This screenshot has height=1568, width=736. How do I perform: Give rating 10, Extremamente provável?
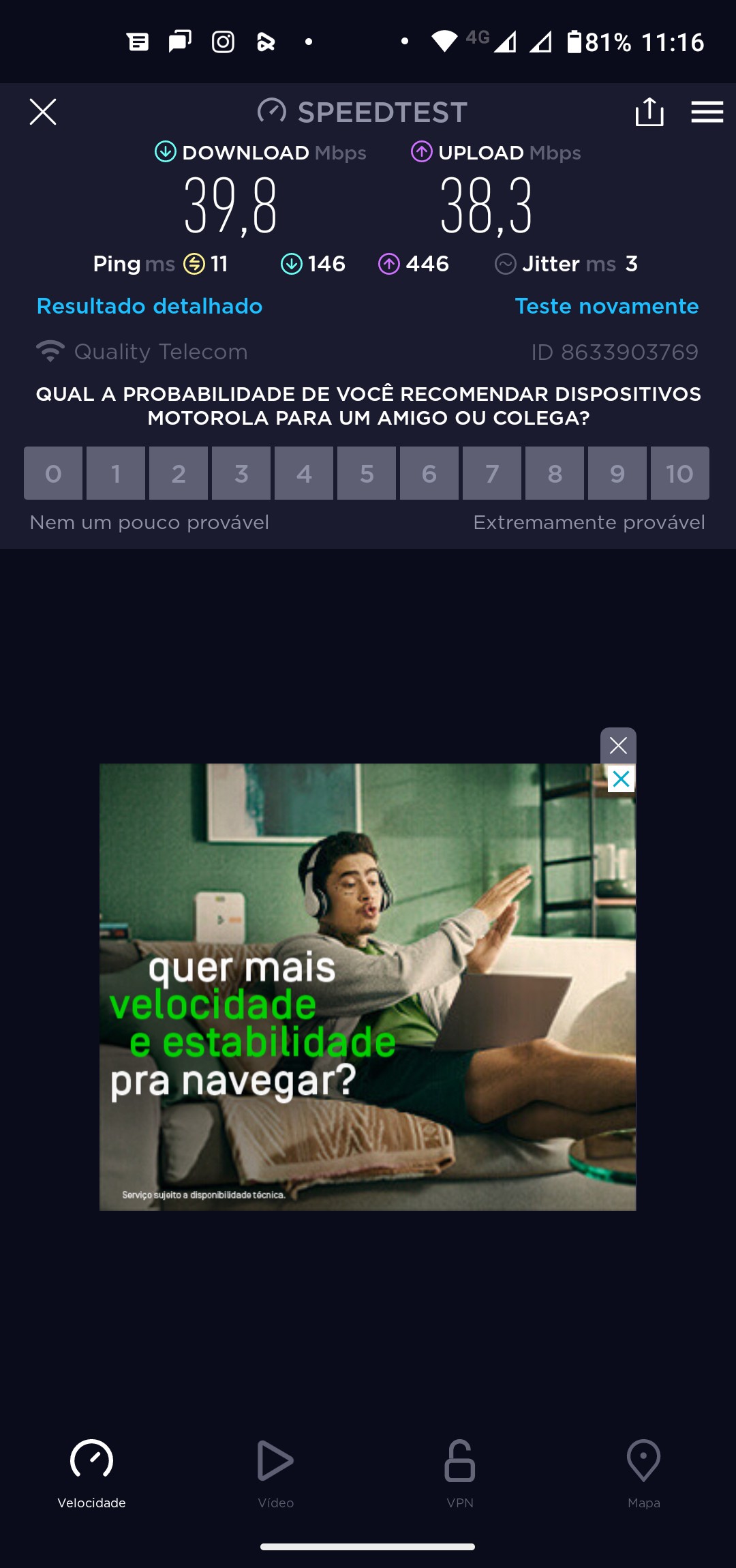[679, 473]
